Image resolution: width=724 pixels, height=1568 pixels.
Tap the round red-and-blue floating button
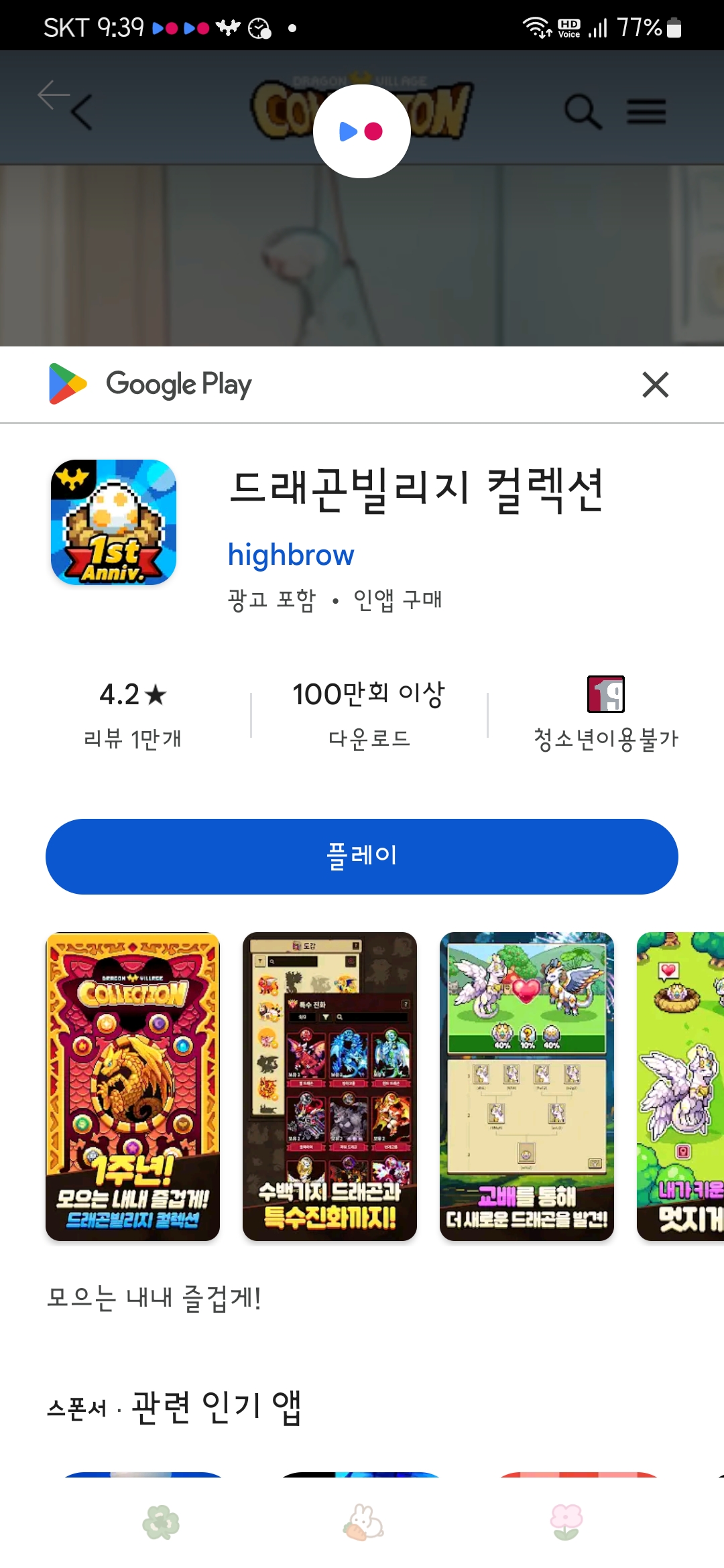(x=362, y=131)
